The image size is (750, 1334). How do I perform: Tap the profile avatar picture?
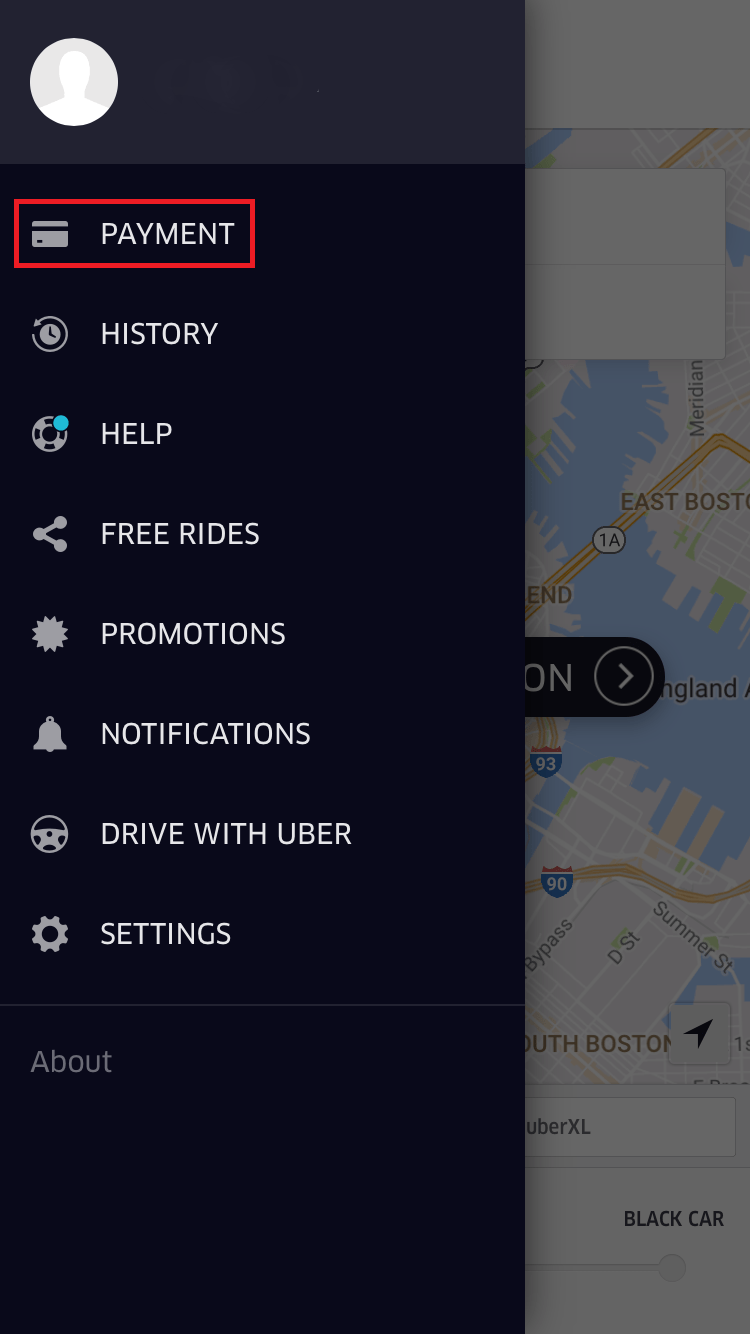(x=74, y=82)
